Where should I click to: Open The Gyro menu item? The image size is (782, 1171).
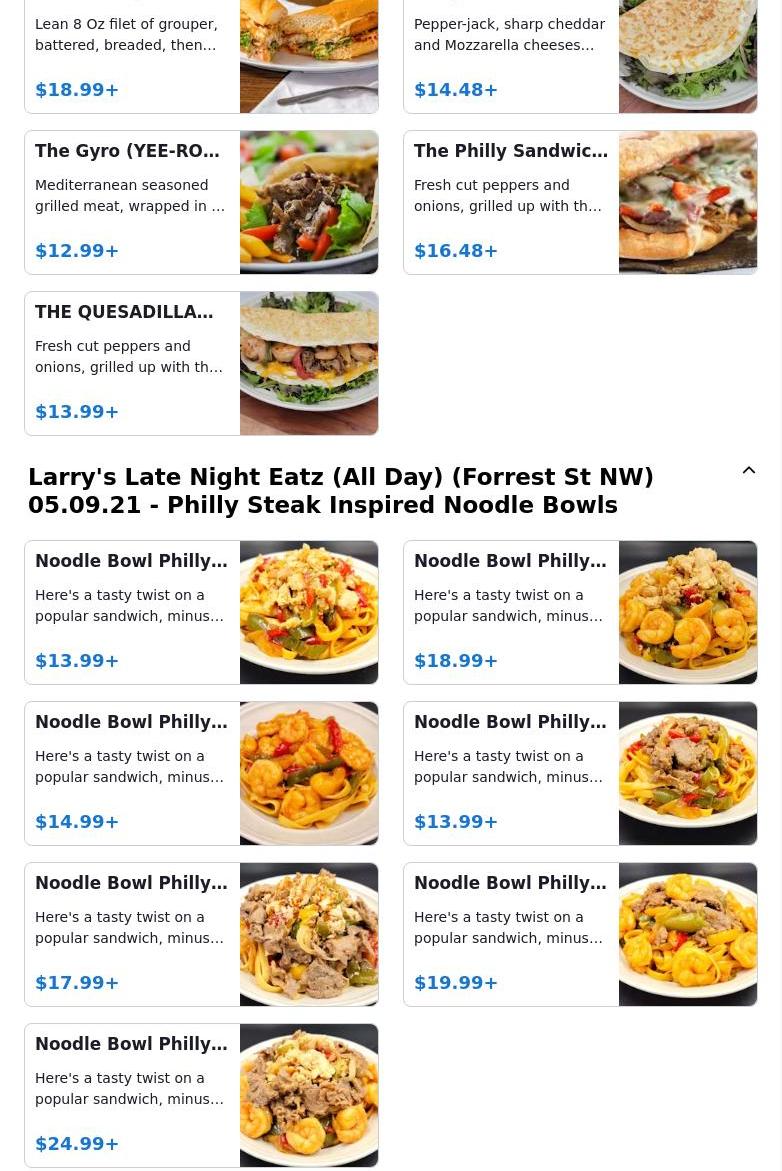pos(201,202)
